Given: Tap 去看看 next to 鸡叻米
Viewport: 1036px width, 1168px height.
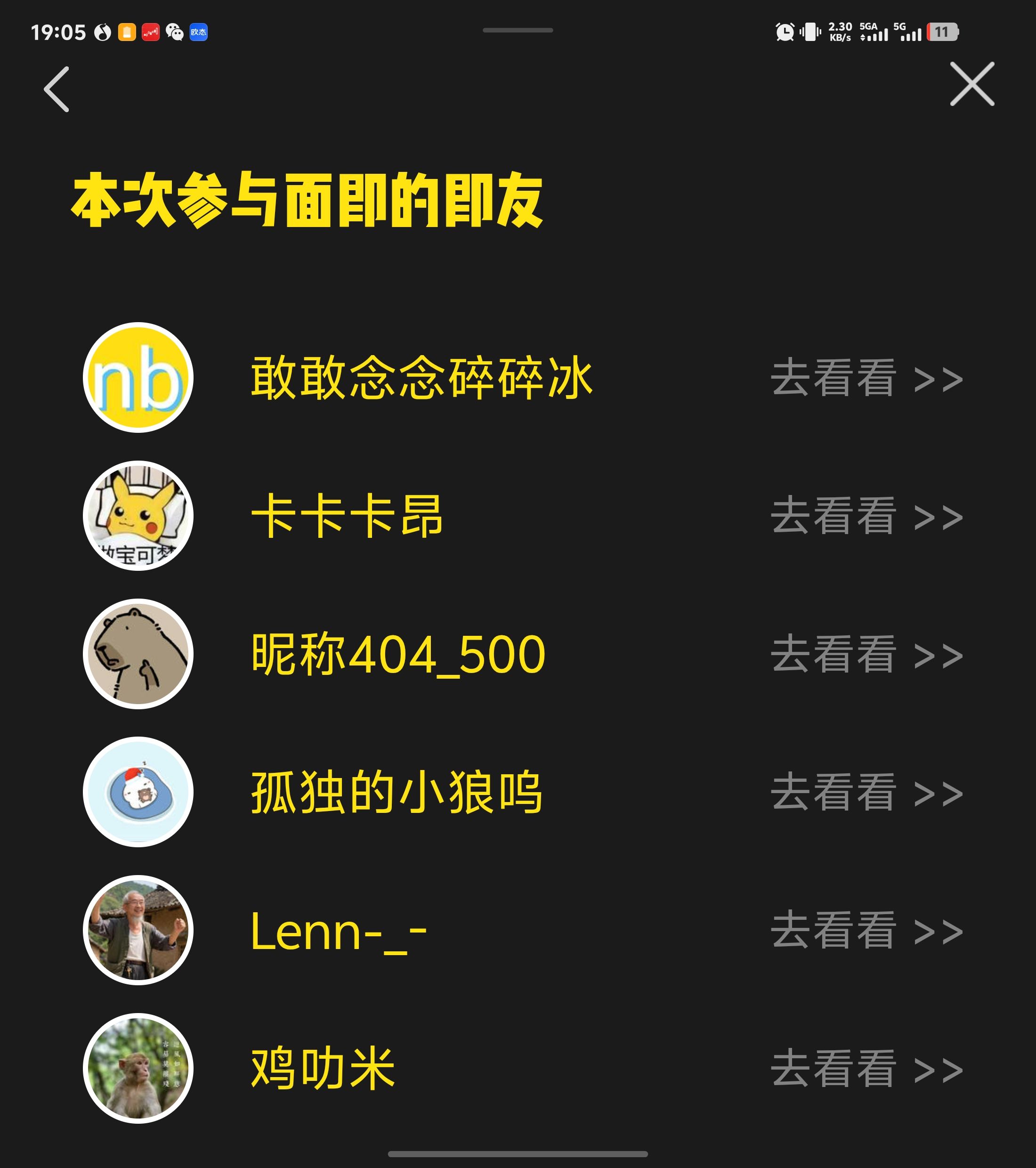Looking at the screenshot, I should (866, 1069).
